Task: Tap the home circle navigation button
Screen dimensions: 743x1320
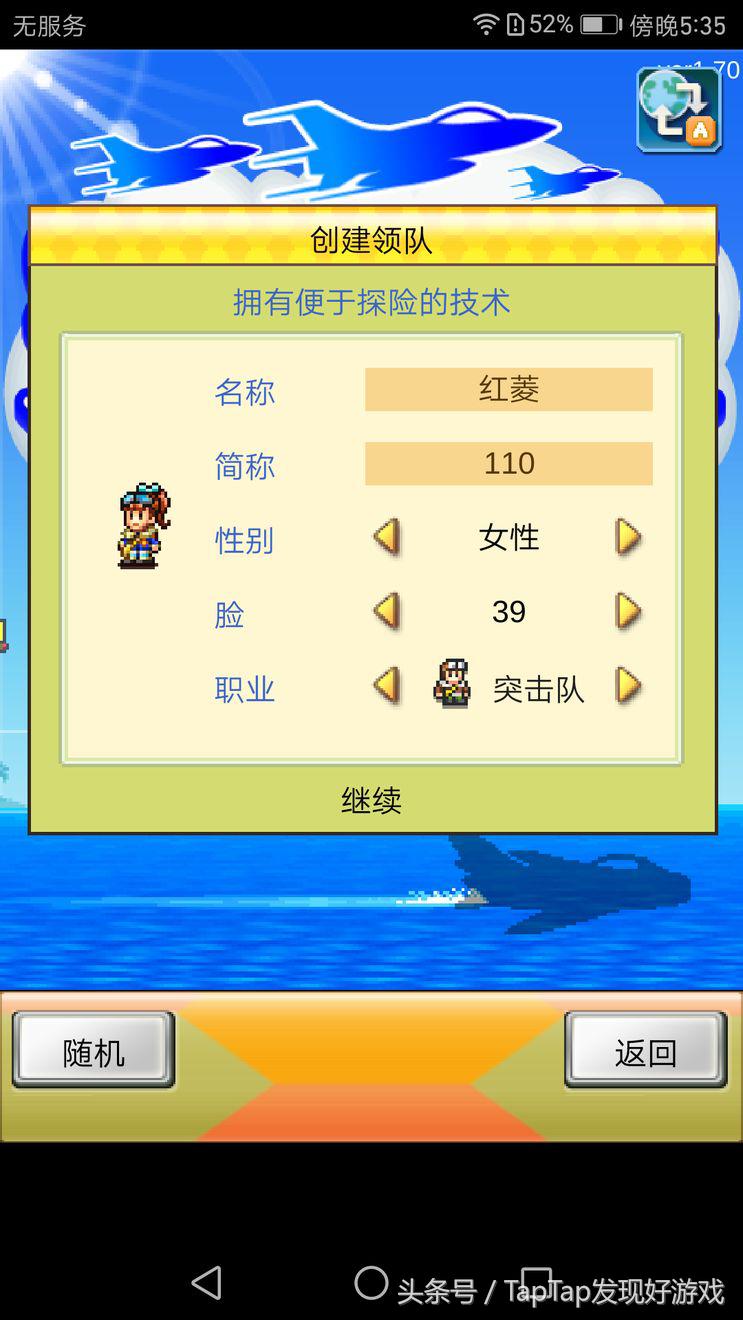Action: click(x=371, y=1283)
